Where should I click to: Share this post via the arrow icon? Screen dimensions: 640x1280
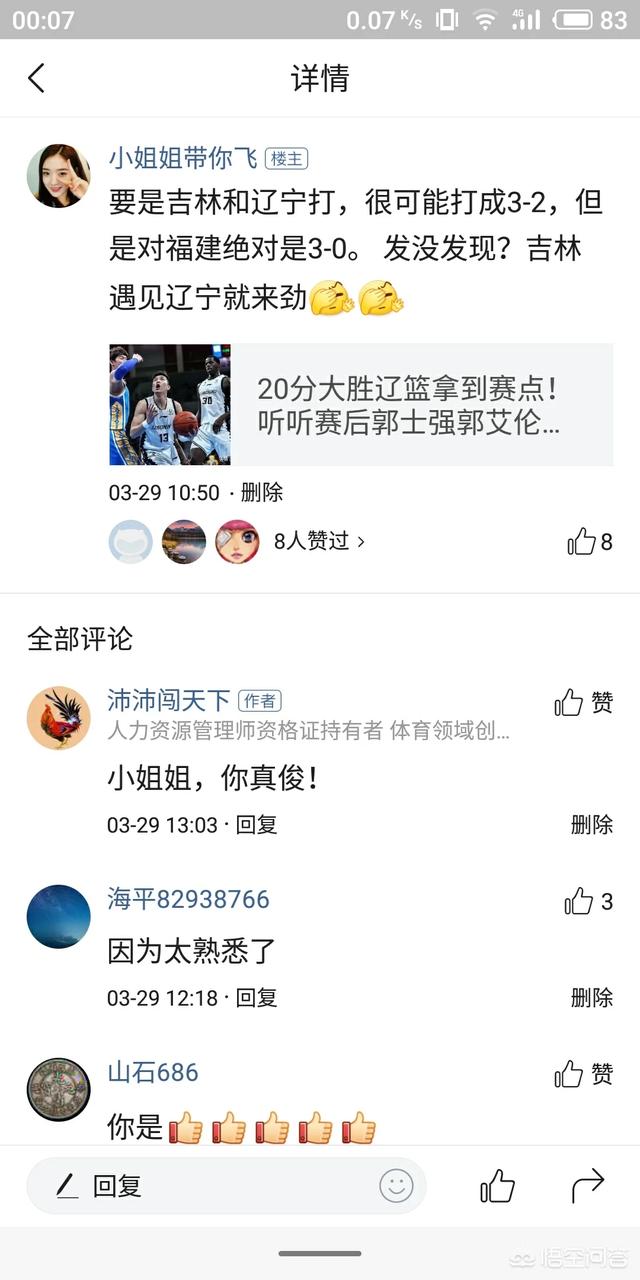pyautogui.click(x=588, y=1186)
